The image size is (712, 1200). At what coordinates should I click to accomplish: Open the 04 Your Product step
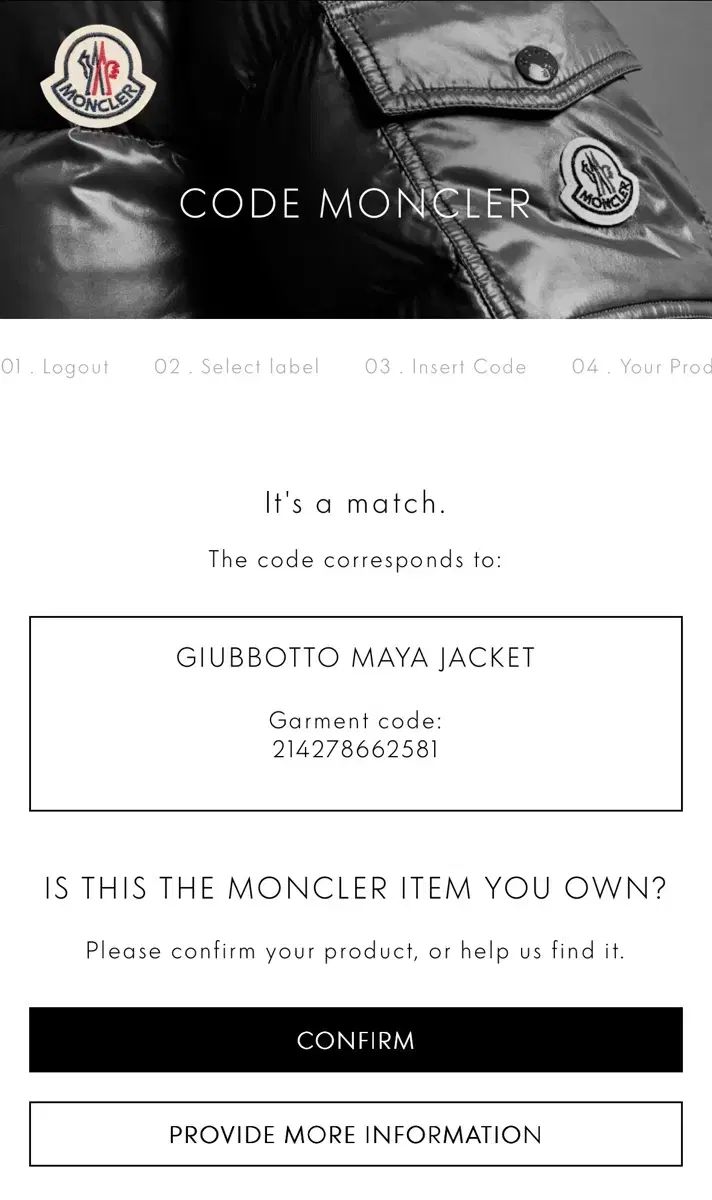(642, 367)
